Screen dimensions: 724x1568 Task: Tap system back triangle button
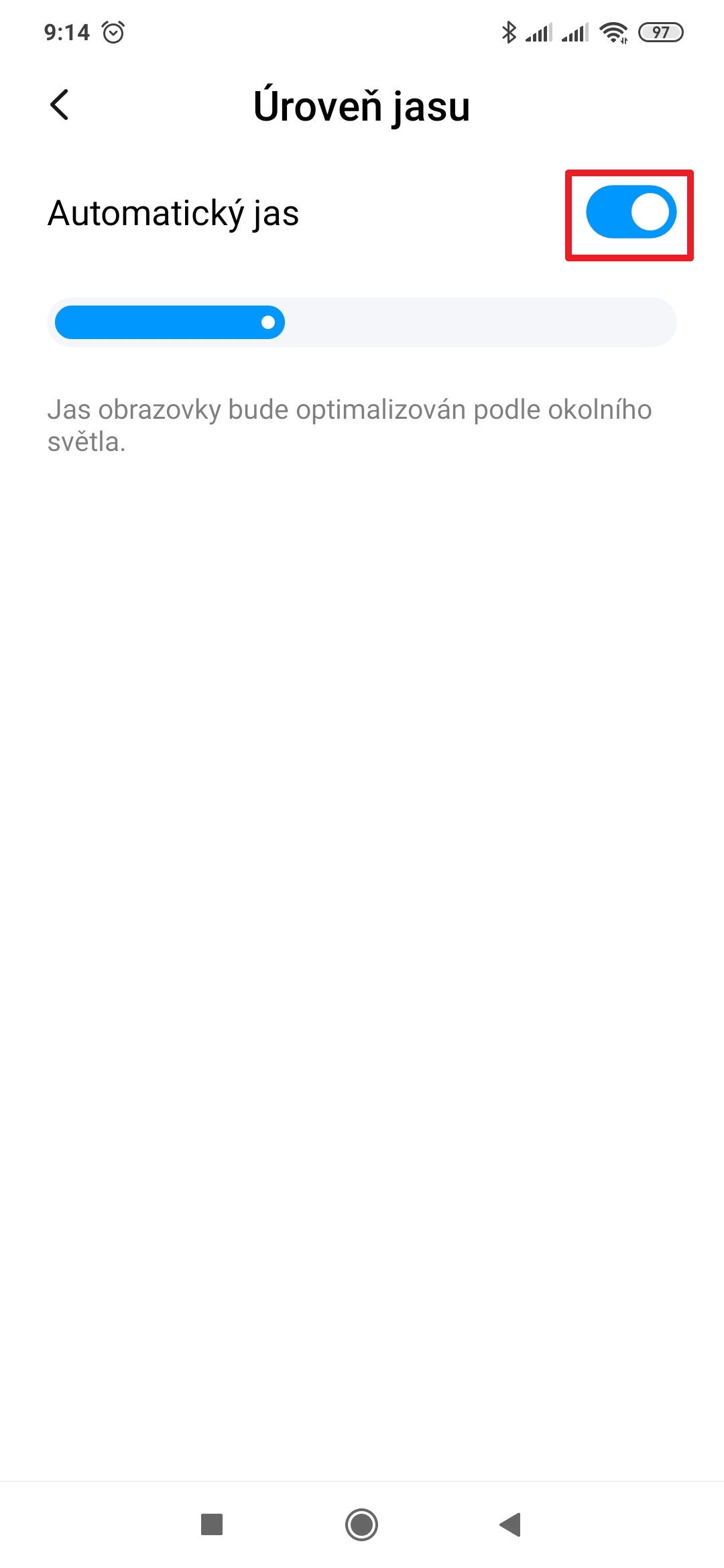tap(511, 1524)
